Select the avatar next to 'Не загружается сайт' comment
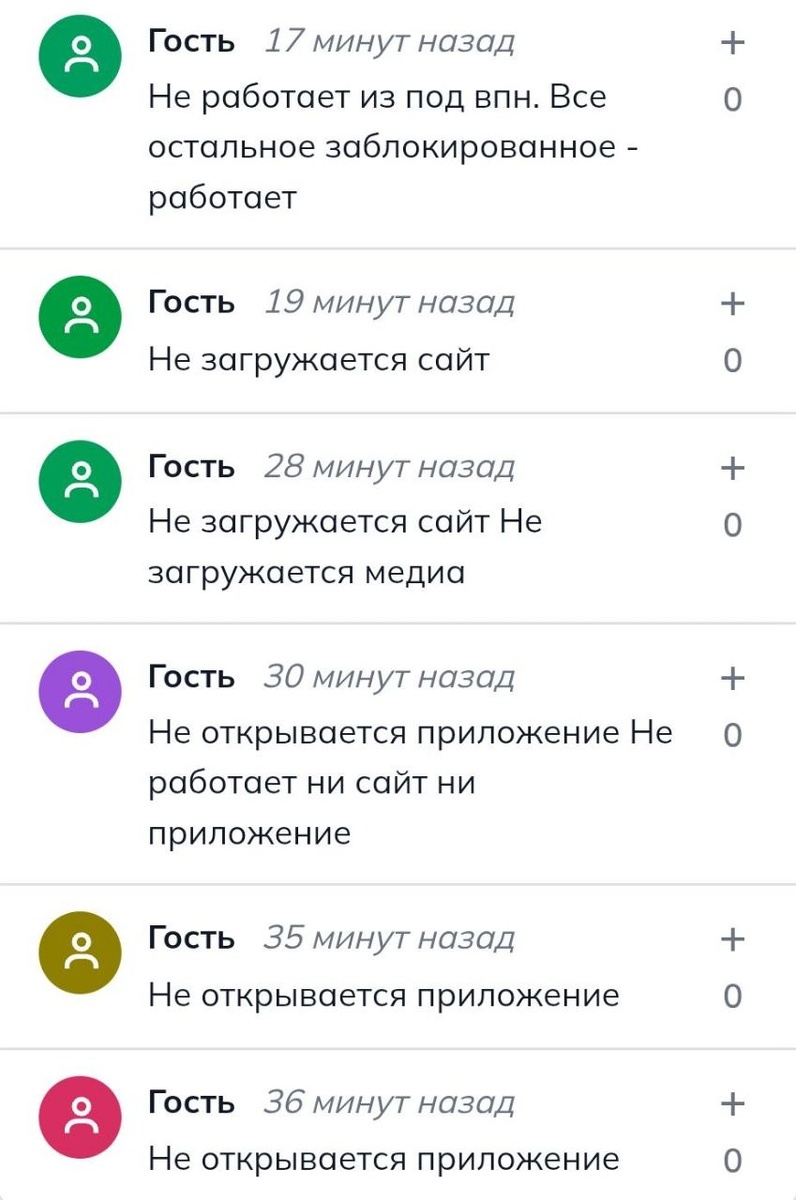The width and height of the screenshot is (796, 1200). coord(79,316)
